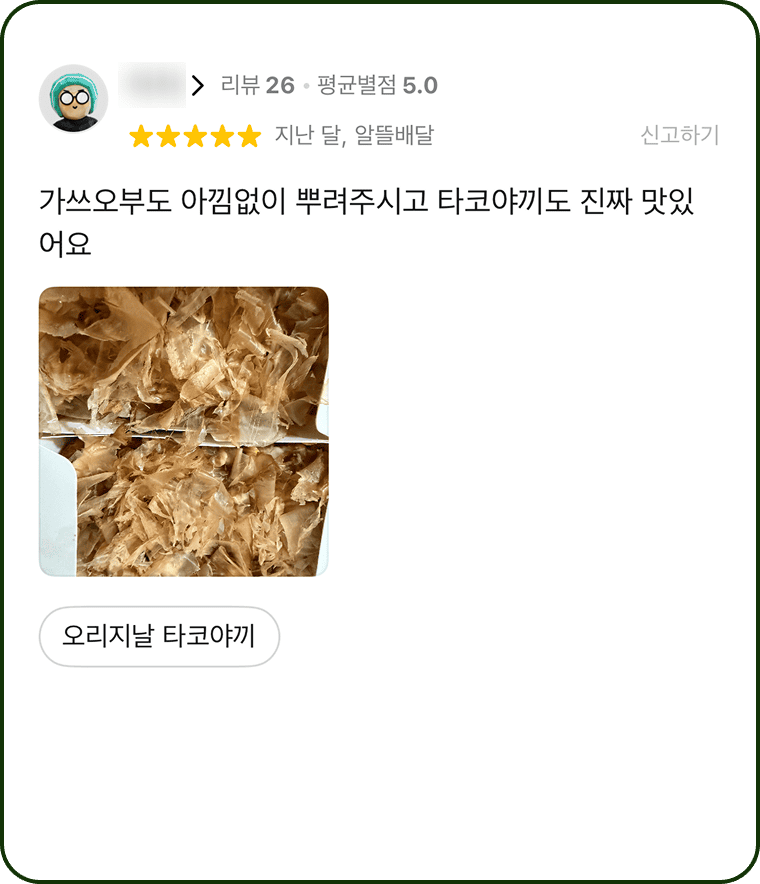Click the second rating star
Viewport: 760px width, 884px height.
tap(168, 135)
